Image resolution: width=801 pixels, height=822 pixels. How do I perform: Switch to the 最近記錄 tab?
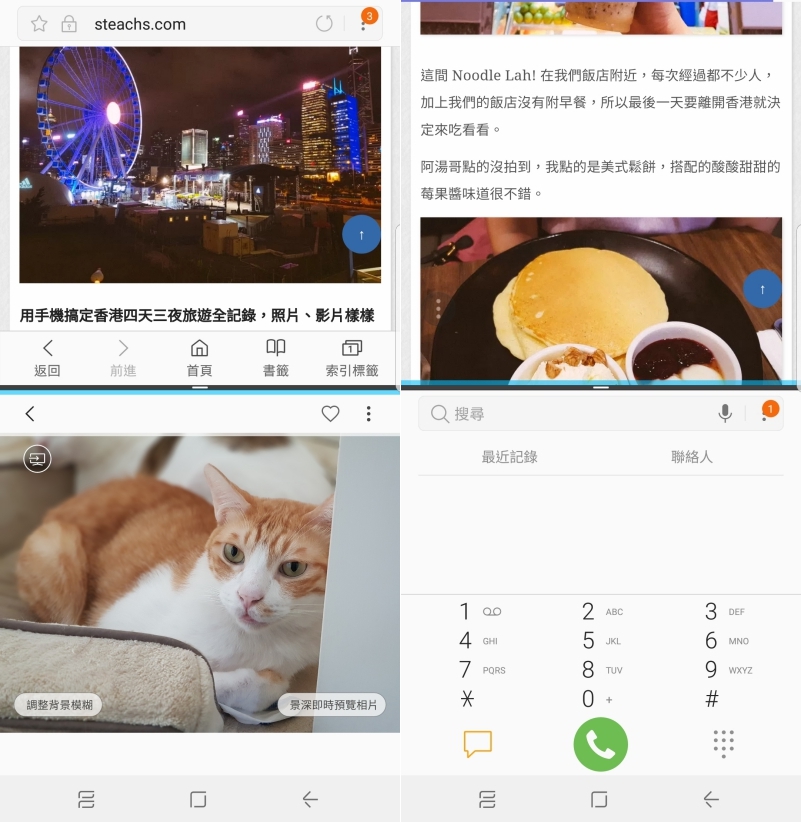tap(509, 457)
